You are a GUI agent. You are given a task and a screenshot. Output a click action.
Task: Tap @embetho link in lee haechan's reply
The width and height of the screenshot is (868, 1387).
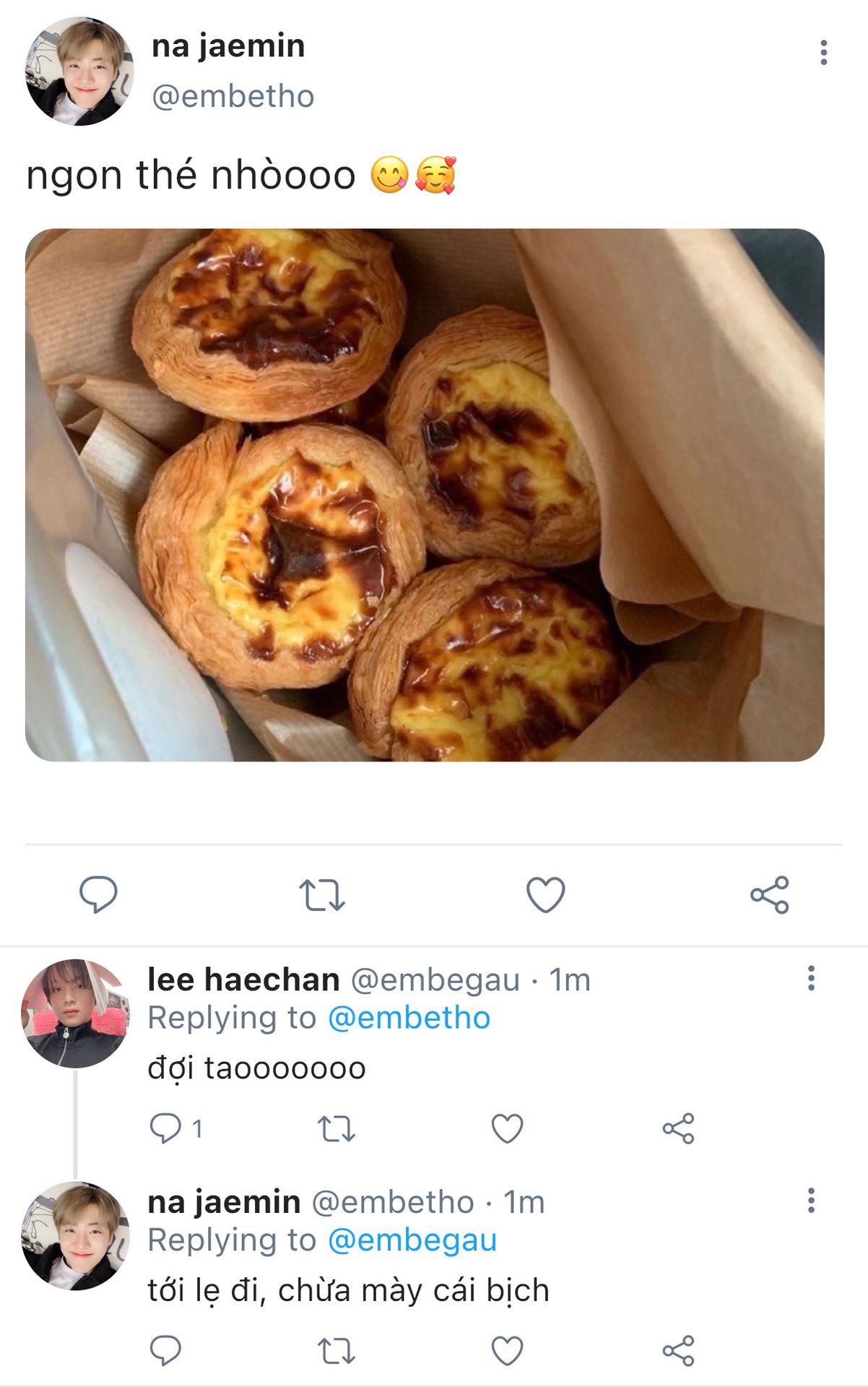click(409, 1018)
